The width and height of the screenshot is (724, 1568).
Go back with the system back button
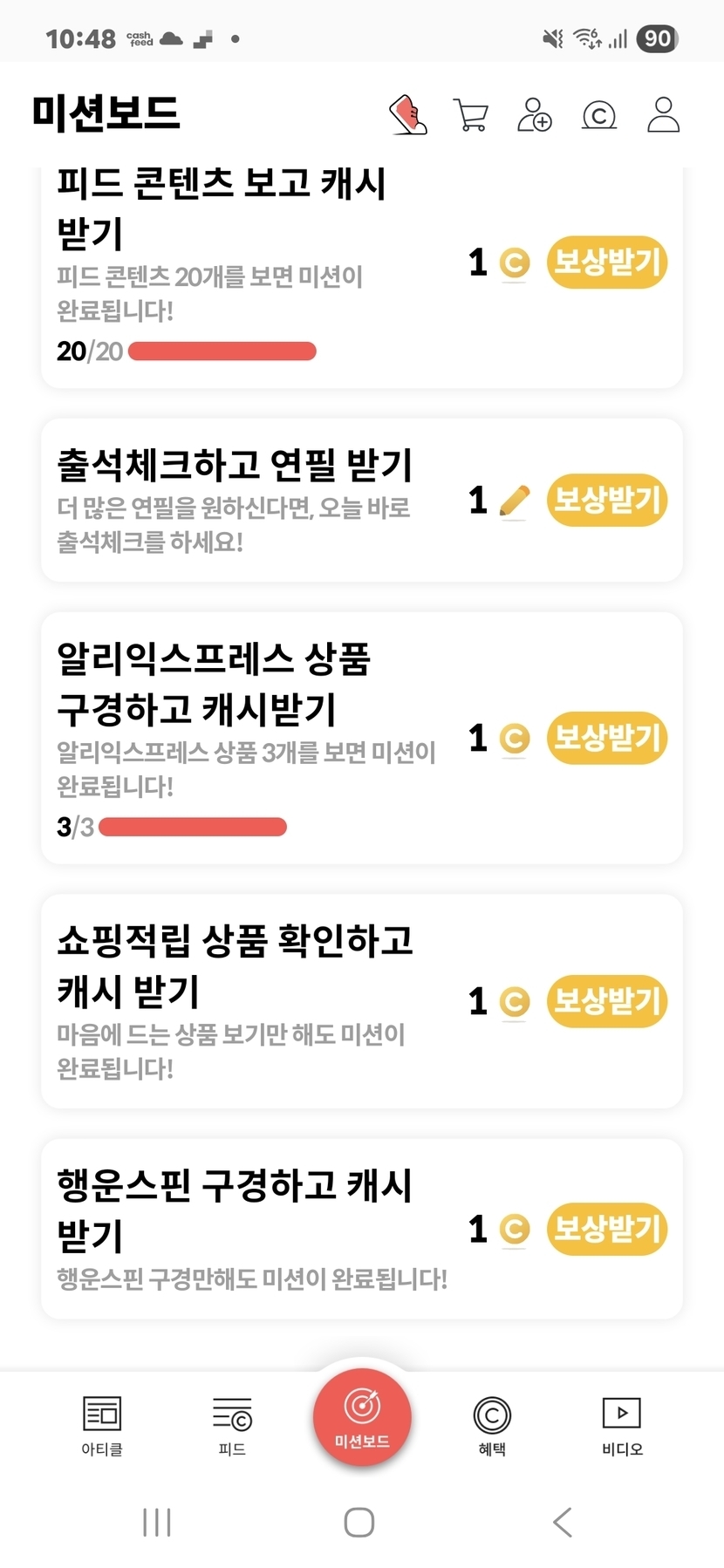pos(563,1523)
